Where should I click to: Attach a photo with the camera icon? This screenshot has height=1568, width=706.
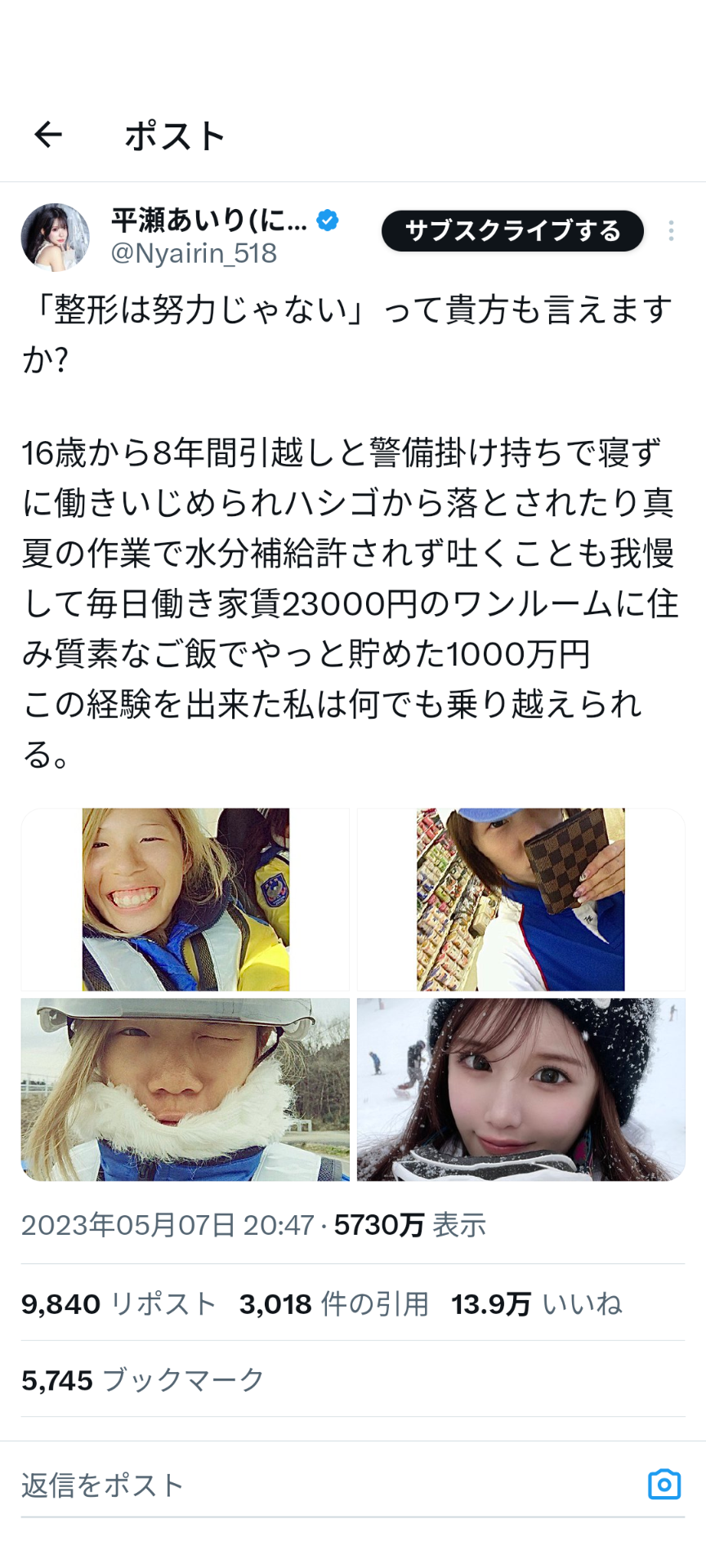coord(664,1484)
